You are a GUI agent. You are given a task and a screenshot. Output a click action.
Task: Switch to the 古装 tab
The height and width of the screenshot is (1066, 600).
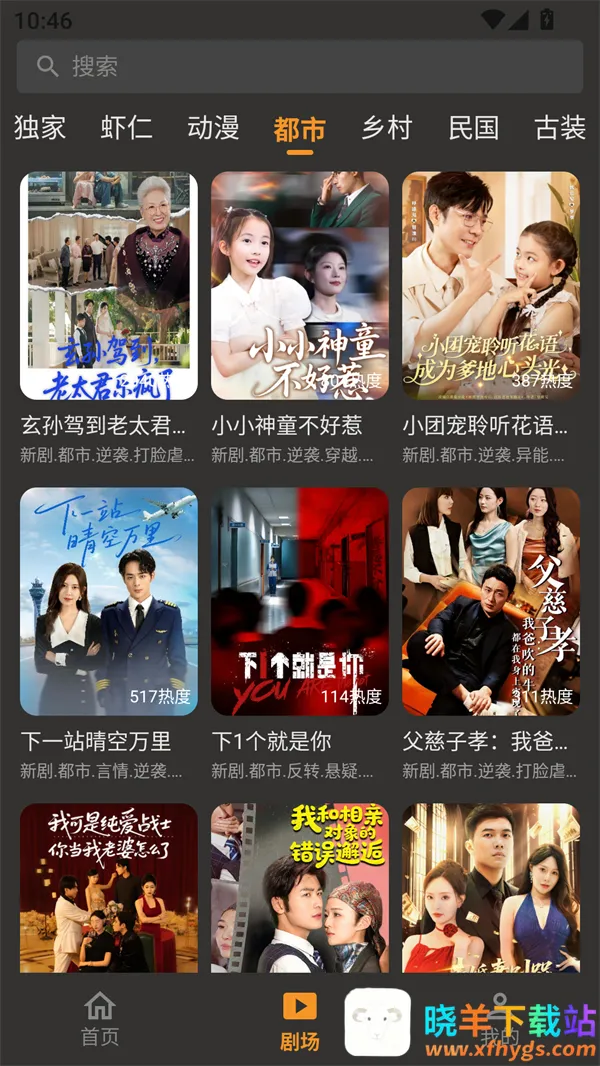[559, 128]
